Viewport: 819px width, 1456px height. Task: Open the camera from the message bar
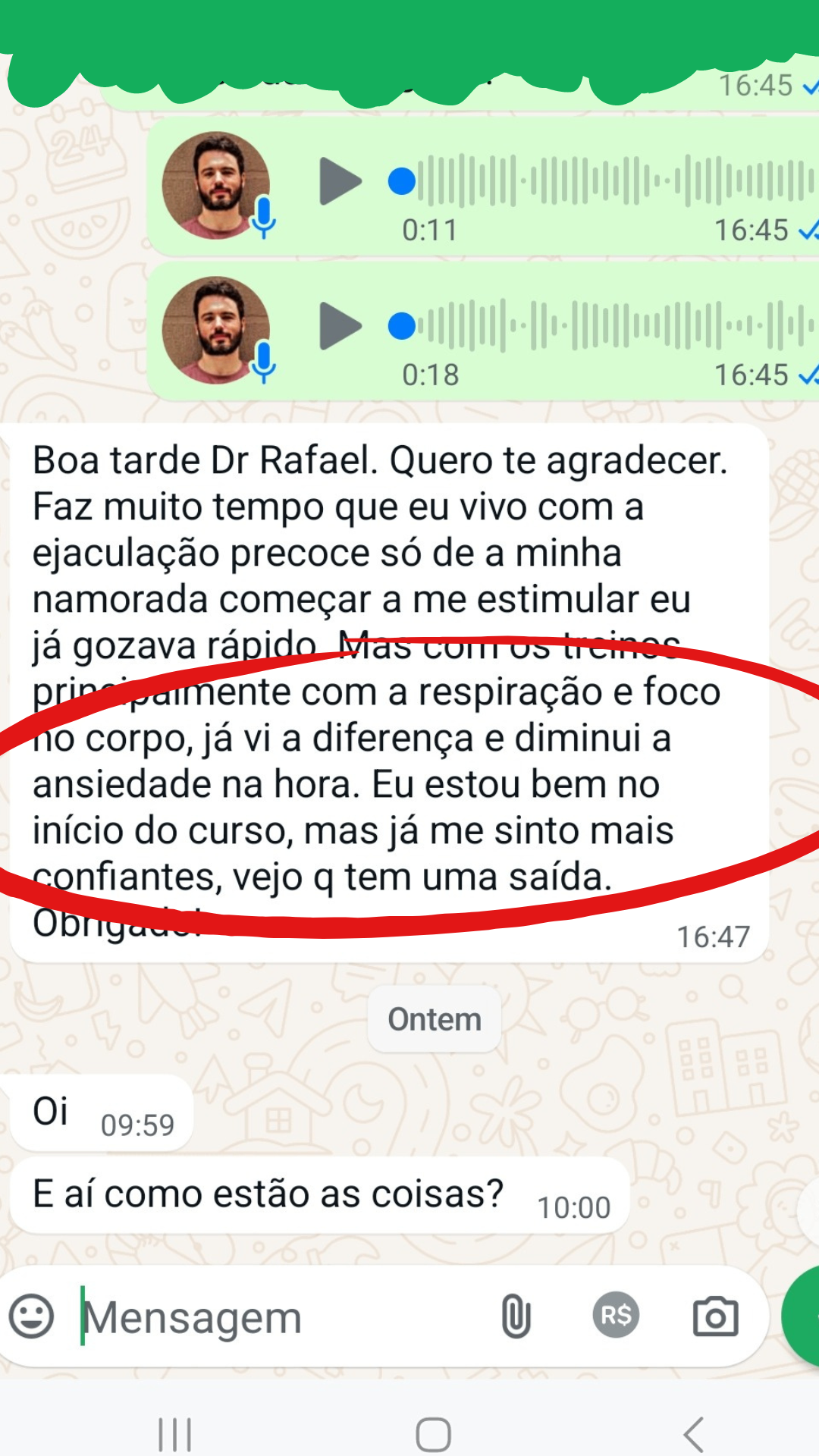coord(715,1316)
